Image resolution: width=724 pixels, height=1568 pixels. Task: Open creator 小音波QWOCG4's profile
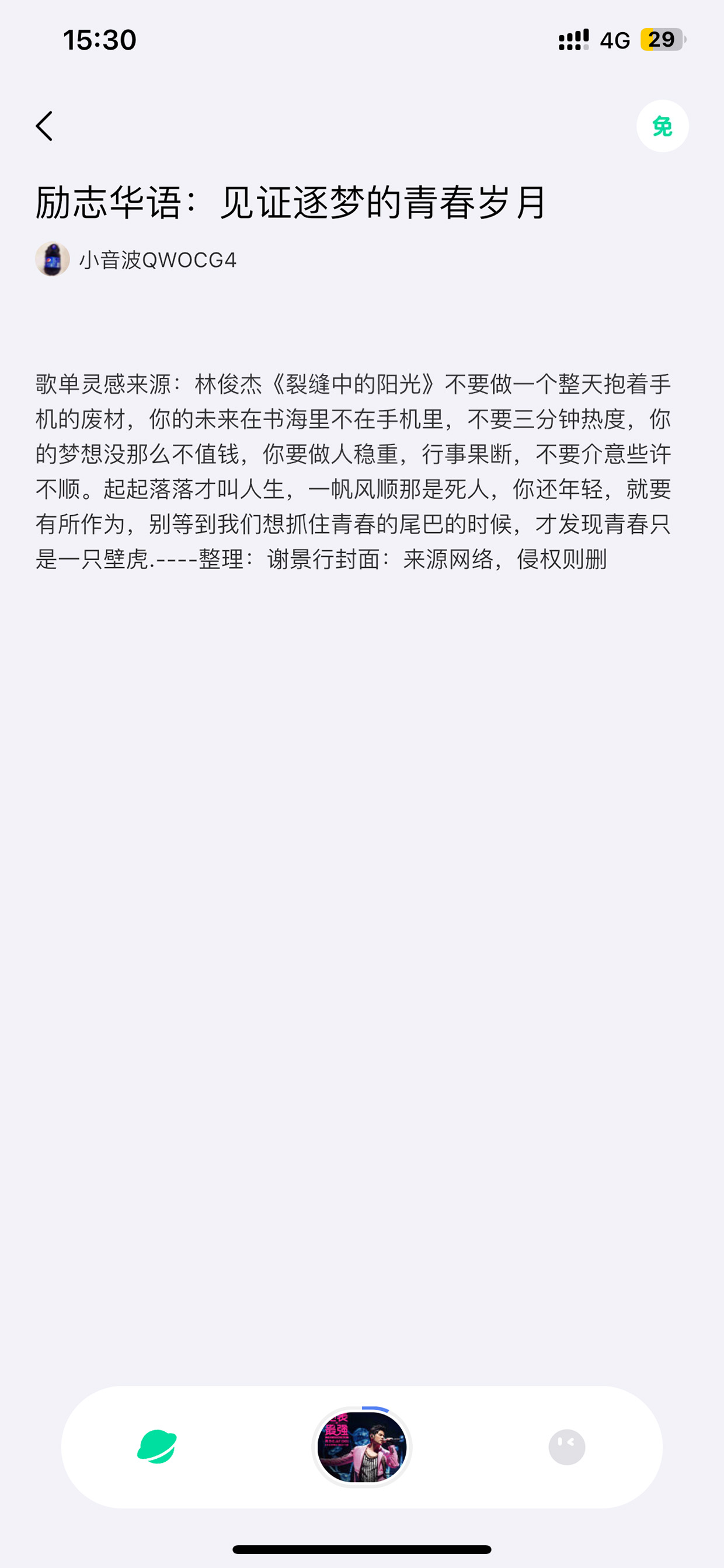(135, 259)
